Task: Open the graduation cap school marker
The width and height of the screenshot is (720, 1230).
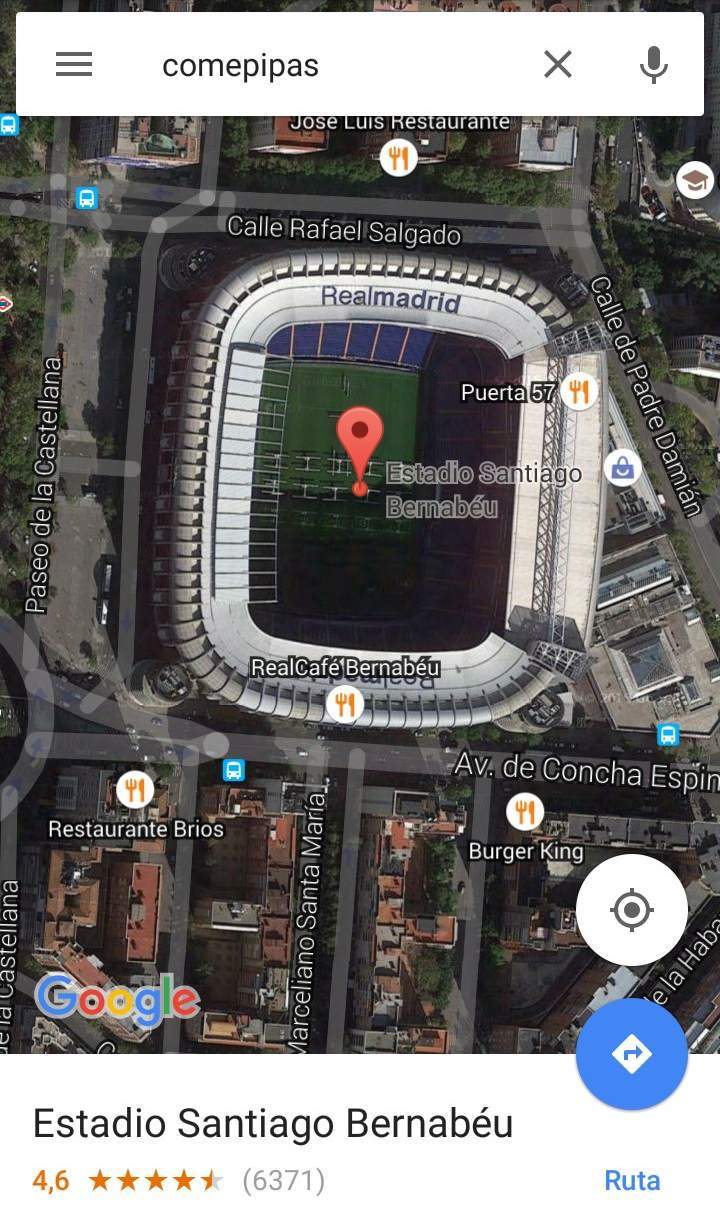Action: click(695, 181)
